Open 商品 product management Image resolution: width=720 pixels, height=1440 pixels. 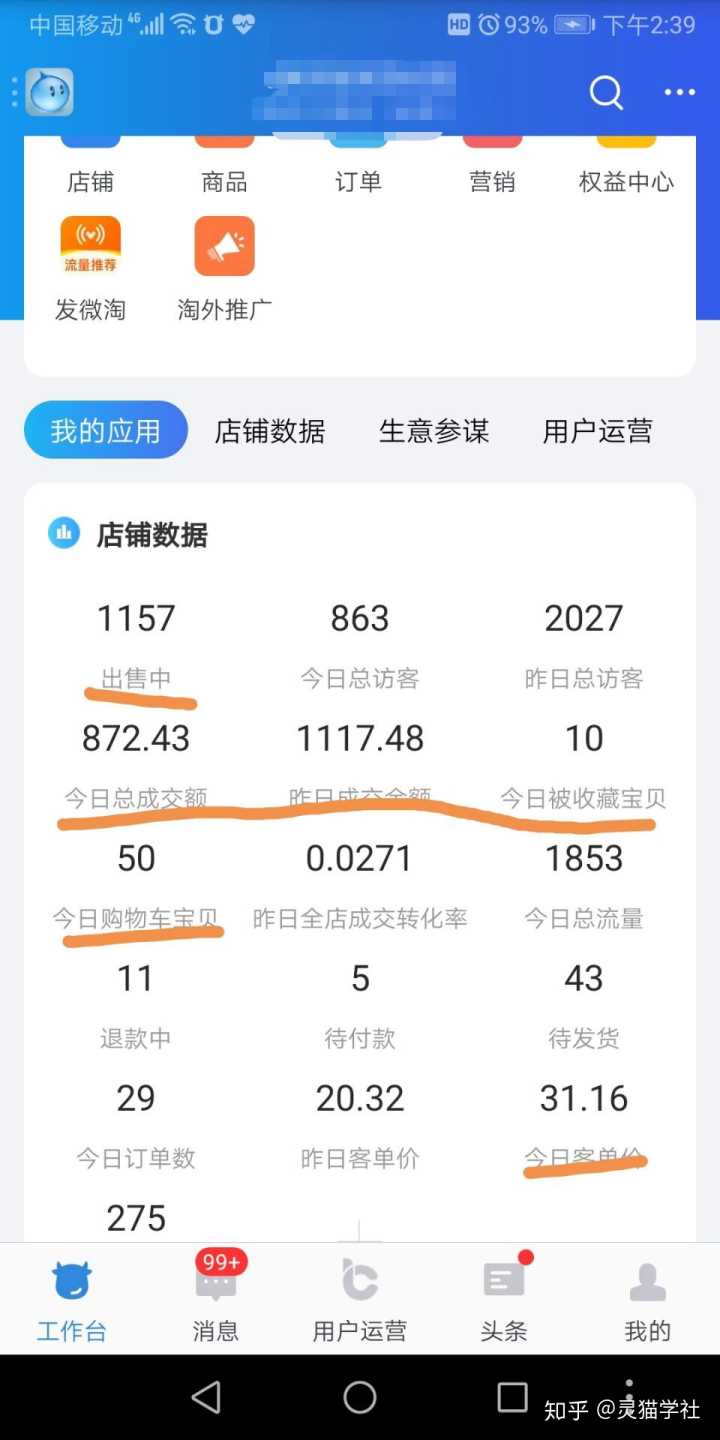(224, 170)
